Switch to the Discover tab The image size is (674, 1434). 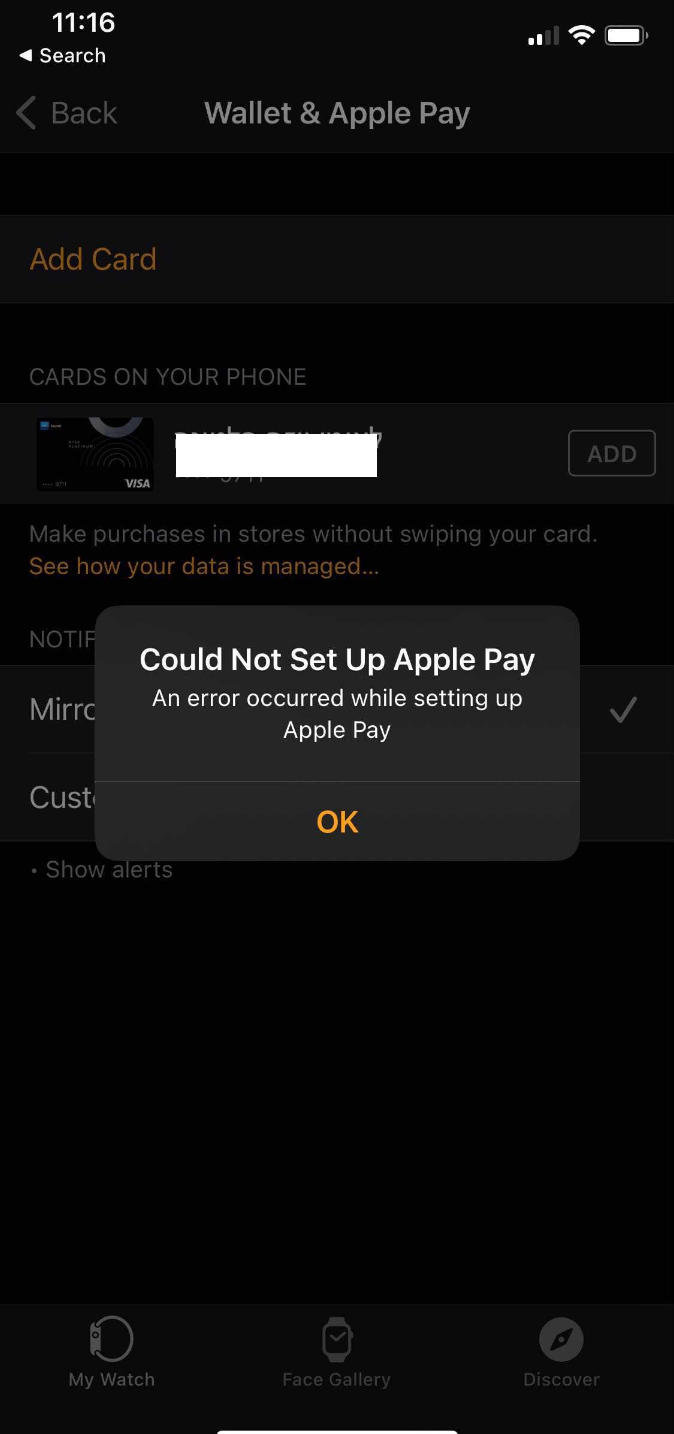coord(561,1352)
